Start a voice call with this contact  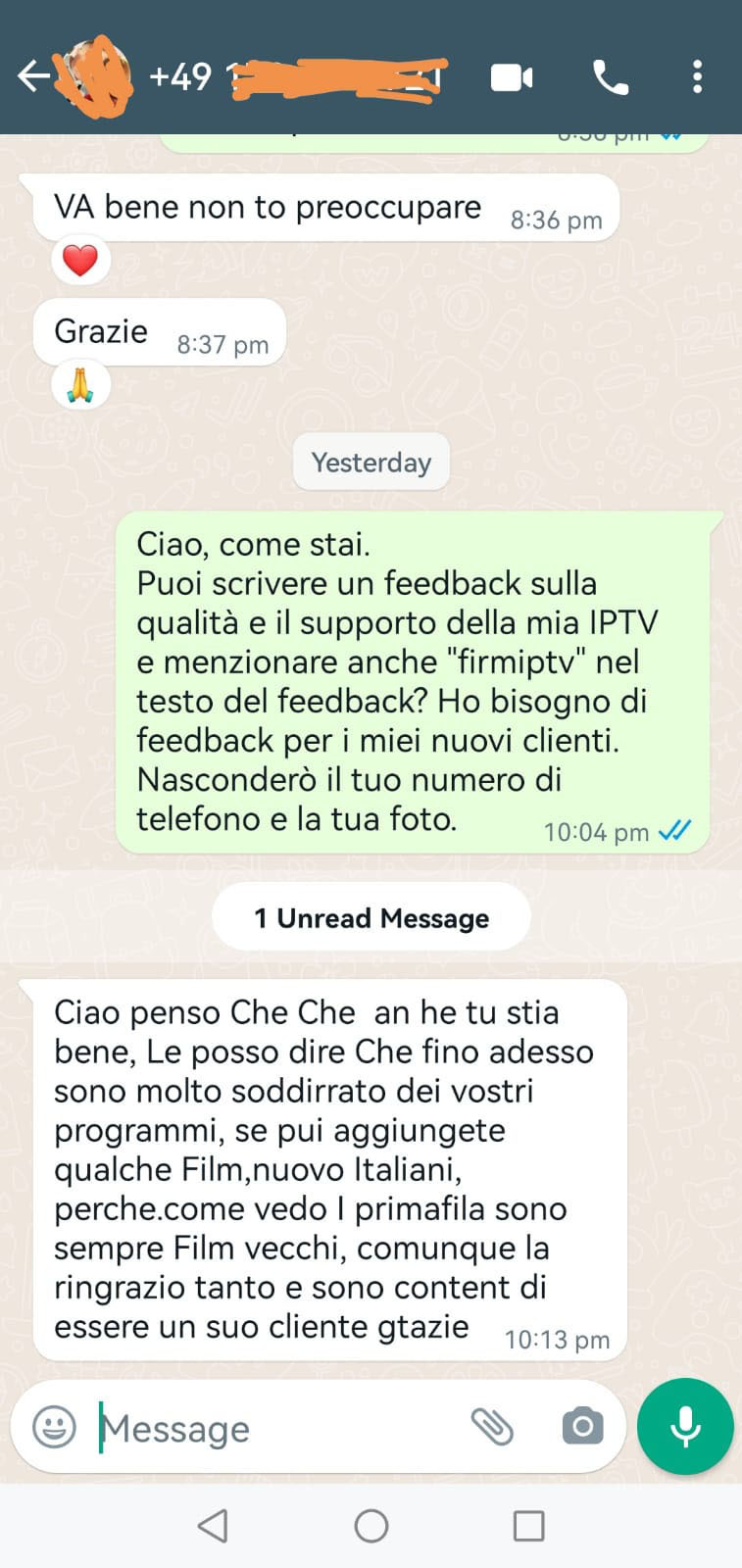(610, 77)
